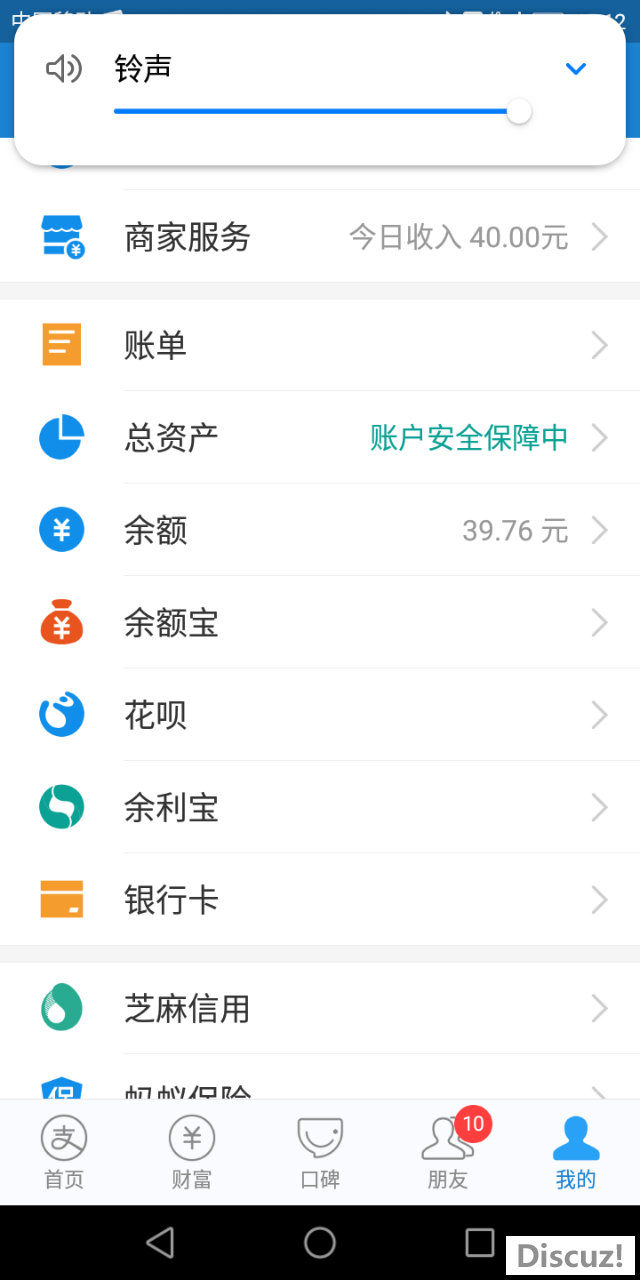This screenshot has width=640, height=1280.
Task: Open 余利宝
Action: [320, 807]
